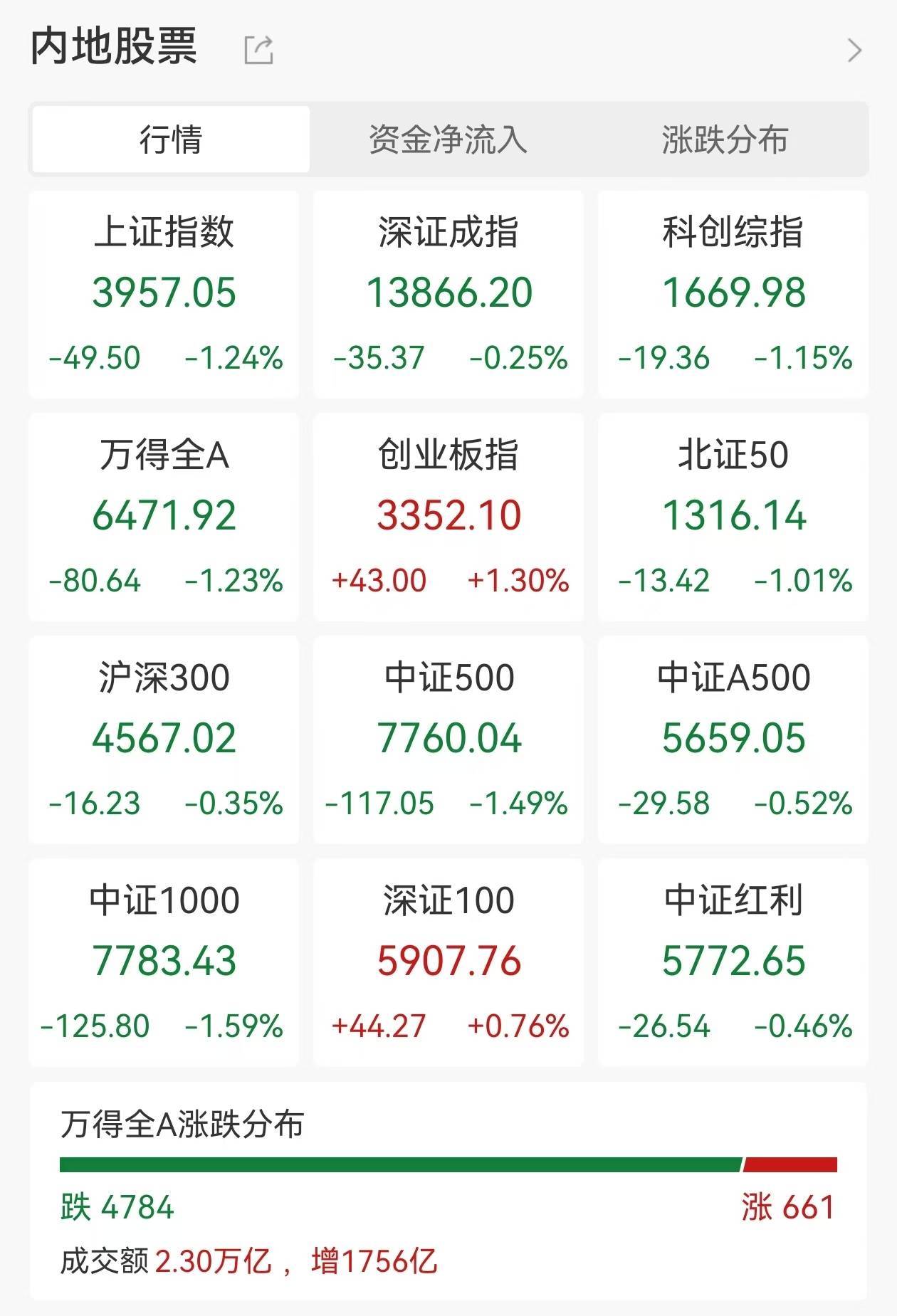The height and width of the screenshot is (1316, 897).
Task: Share the 内地股票 section
Action: (258, 50)
